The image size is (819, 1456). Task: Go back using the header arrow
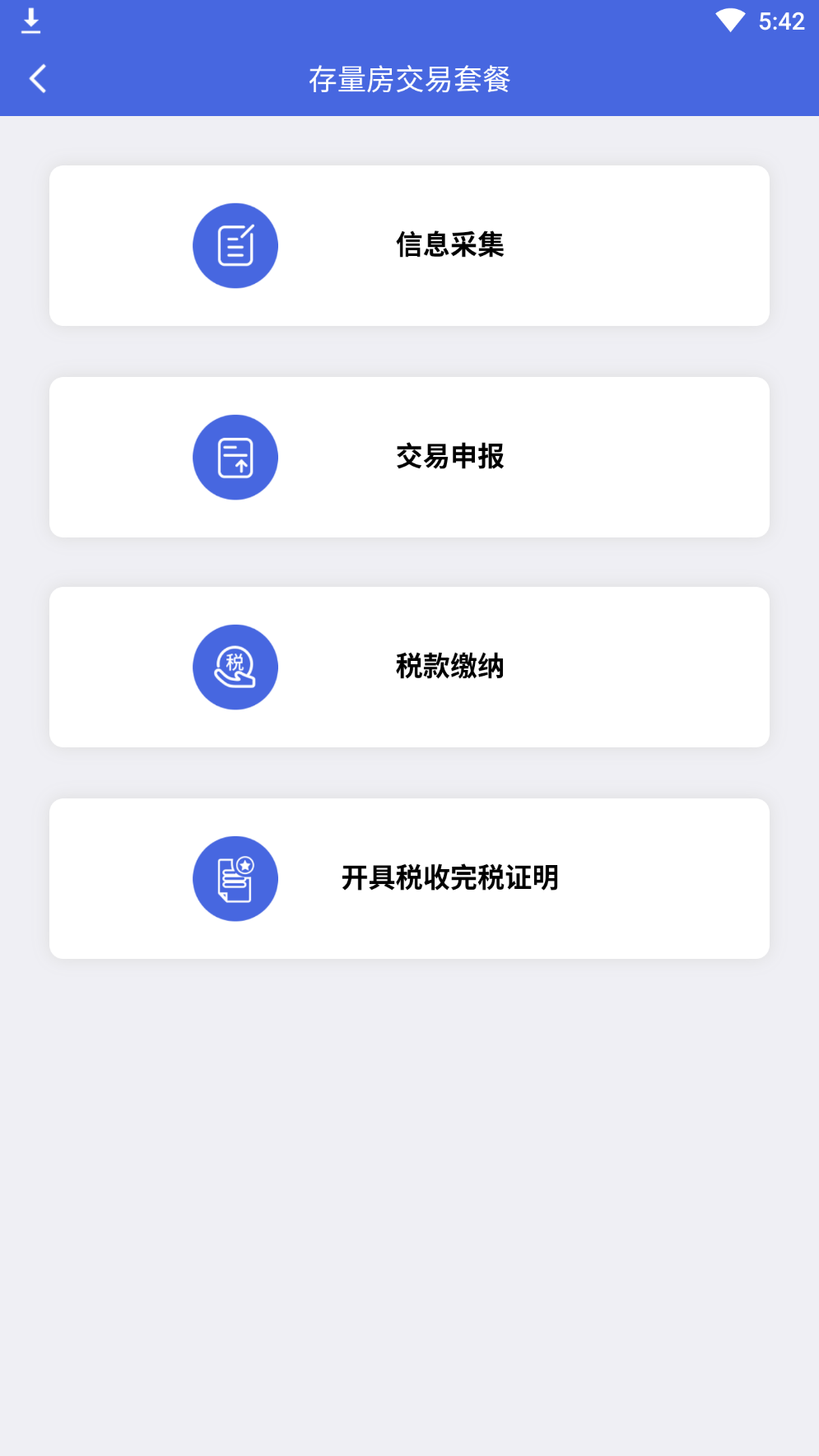[38, 79]
